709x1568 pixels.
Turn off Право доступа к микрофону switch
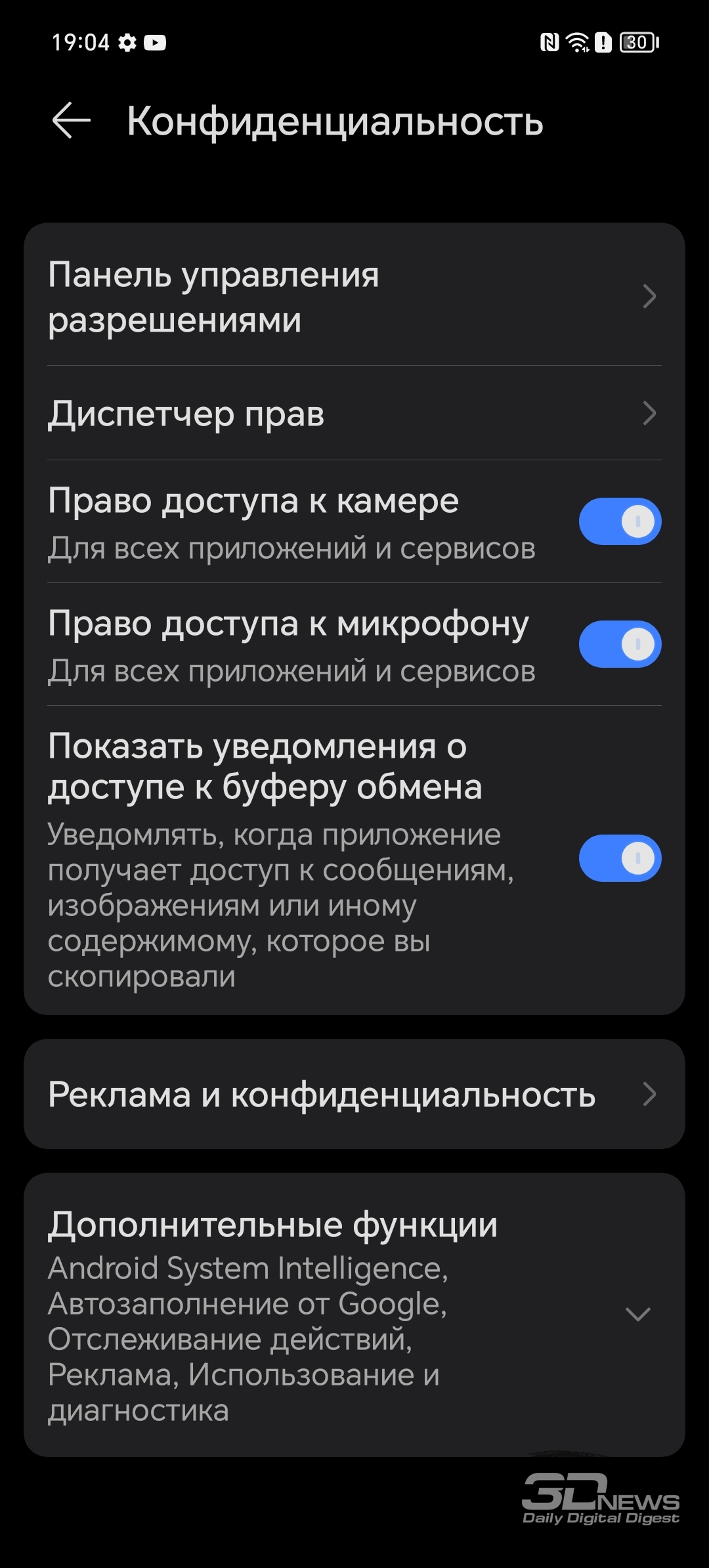click(620, 644)
